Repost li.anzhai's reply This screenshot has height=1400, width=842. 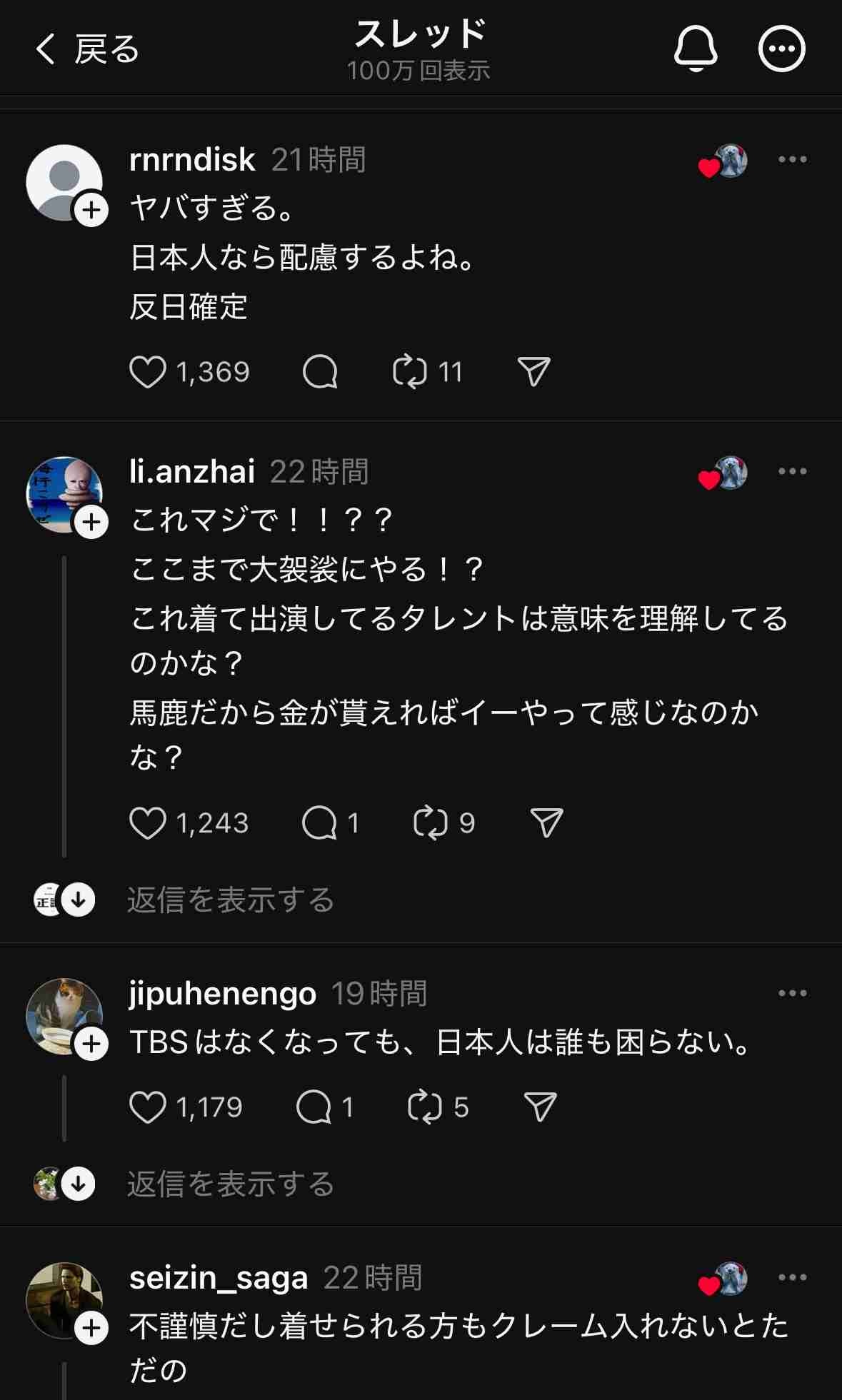tap(431, 823)
